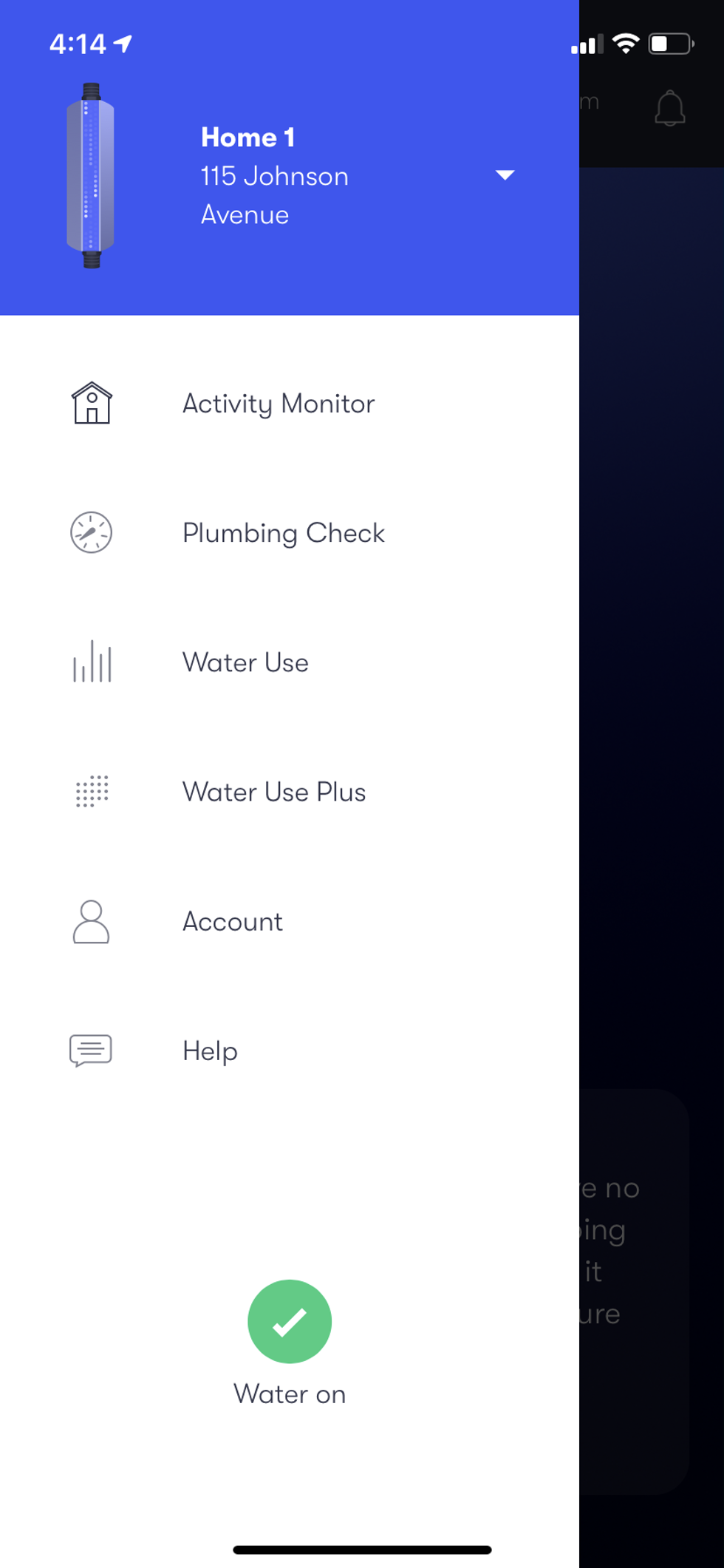The image size is (724, 1568).
Task: Open the Activity Monitor menu entry
Action: 279,404
